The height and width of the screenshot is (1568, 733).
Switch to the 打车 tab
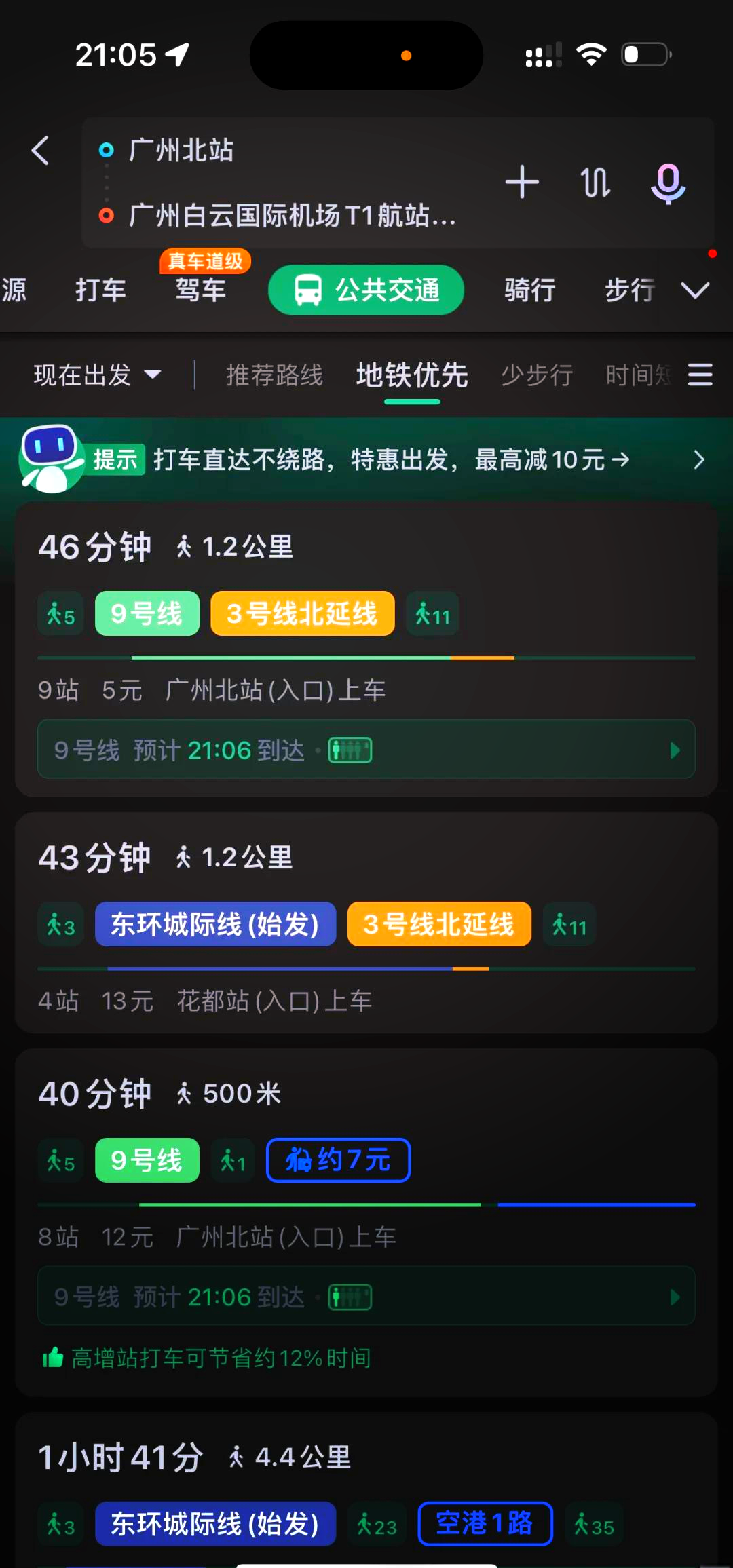(100, 290)
